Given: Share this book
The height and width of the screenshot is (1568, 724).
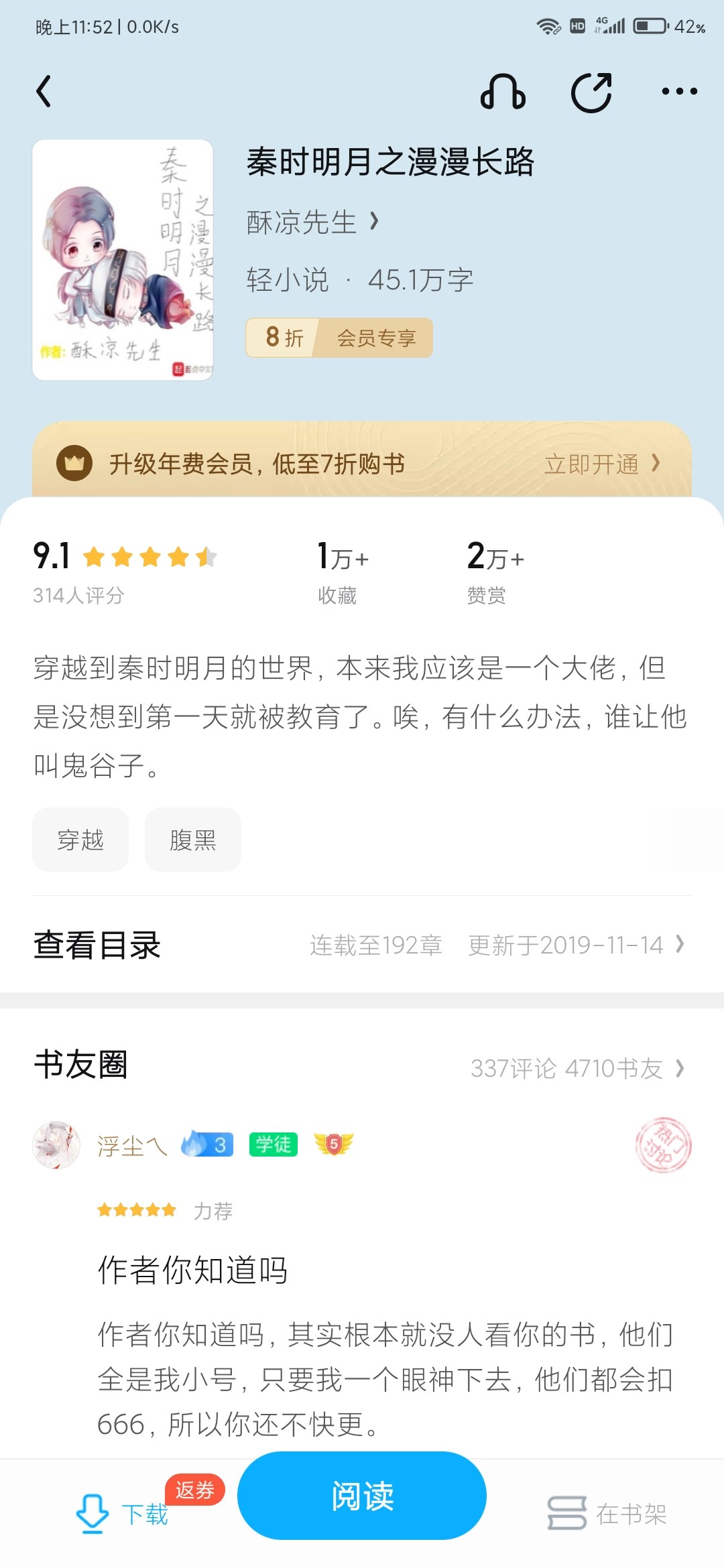Looking at the screenshot, I should (x=592, y=92).
